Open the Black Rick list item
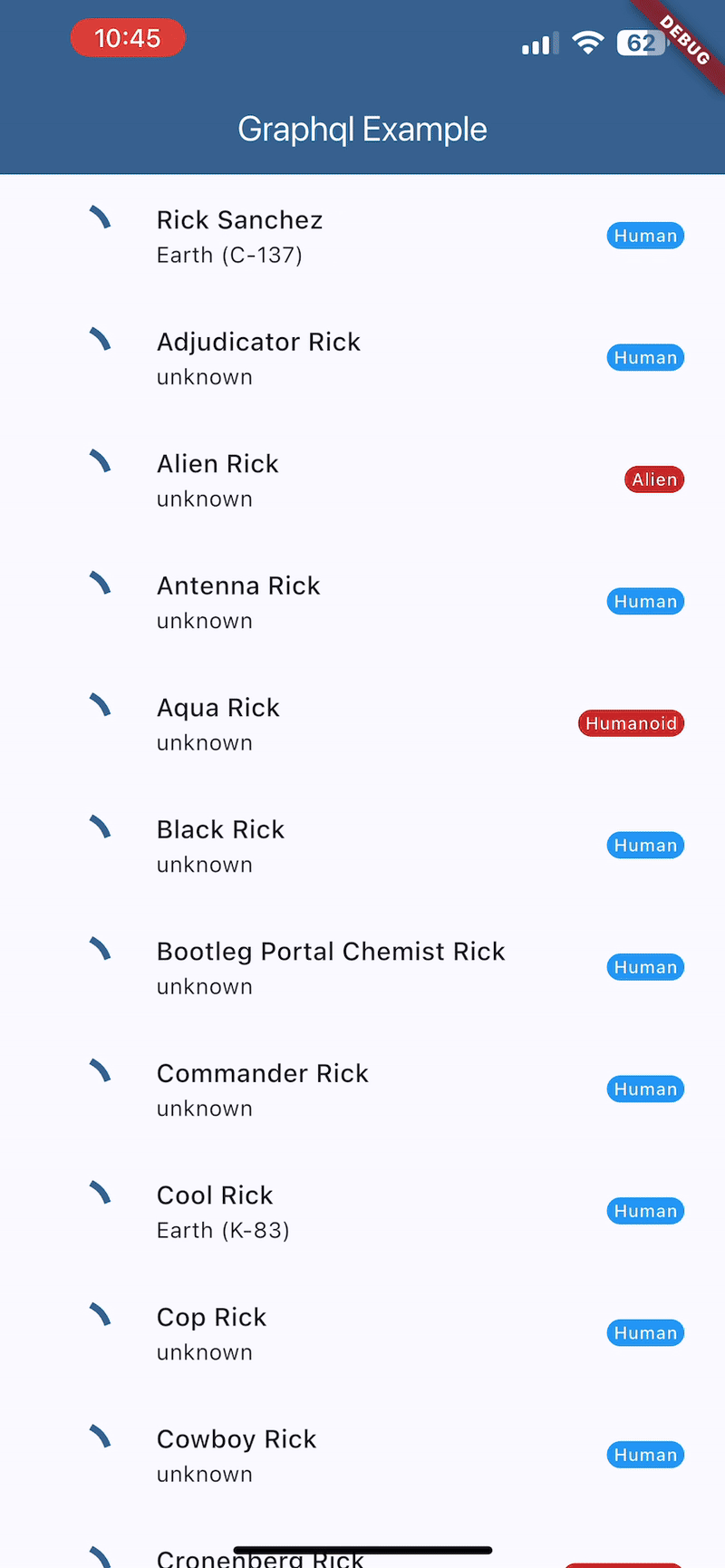This screenshot has height=1568, width=725. tap(362, 846)
